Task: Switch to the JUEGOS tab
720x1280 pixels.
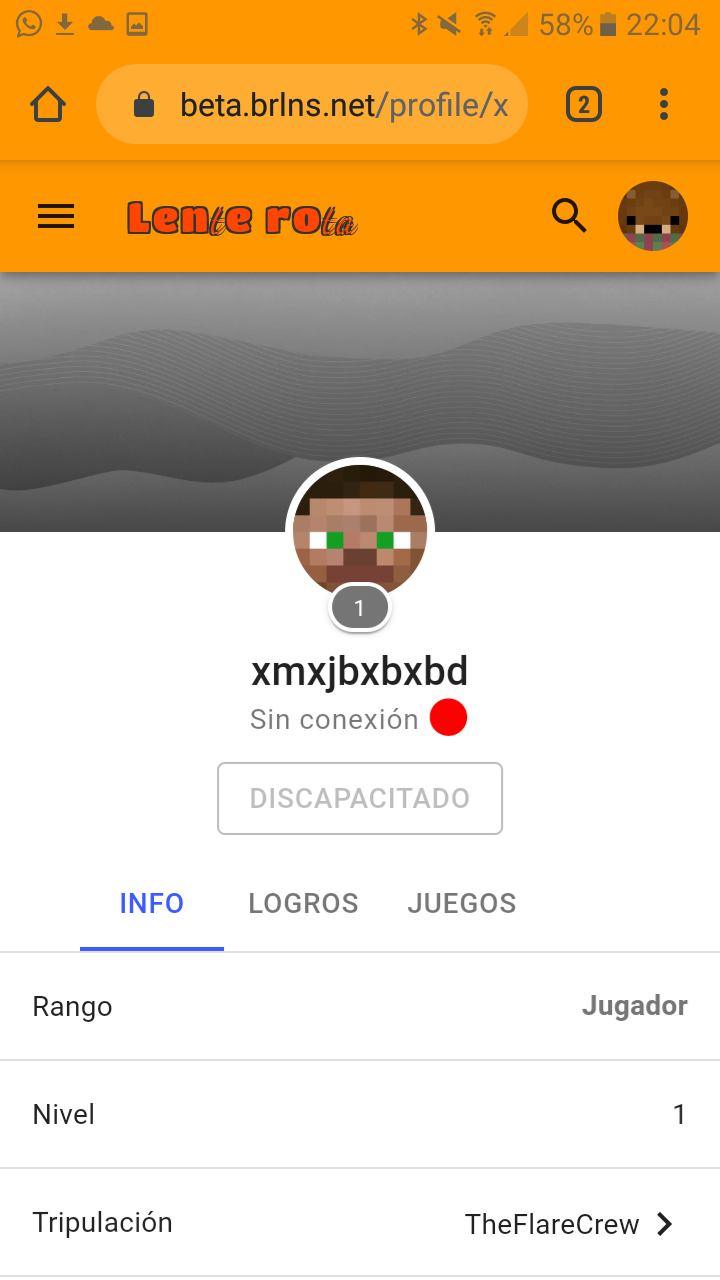Action: click(462, 903)
